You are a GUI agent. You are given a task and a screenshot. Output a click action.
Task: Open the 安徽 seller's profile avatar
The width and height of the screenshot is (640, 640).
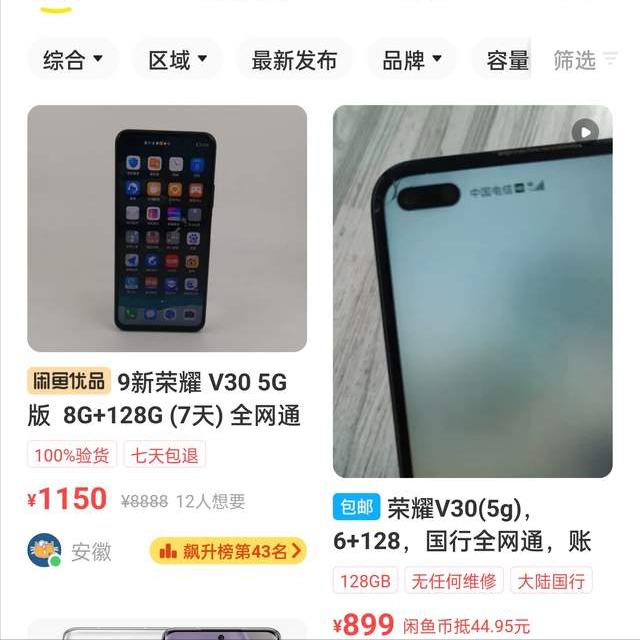[x=44, y=550]
